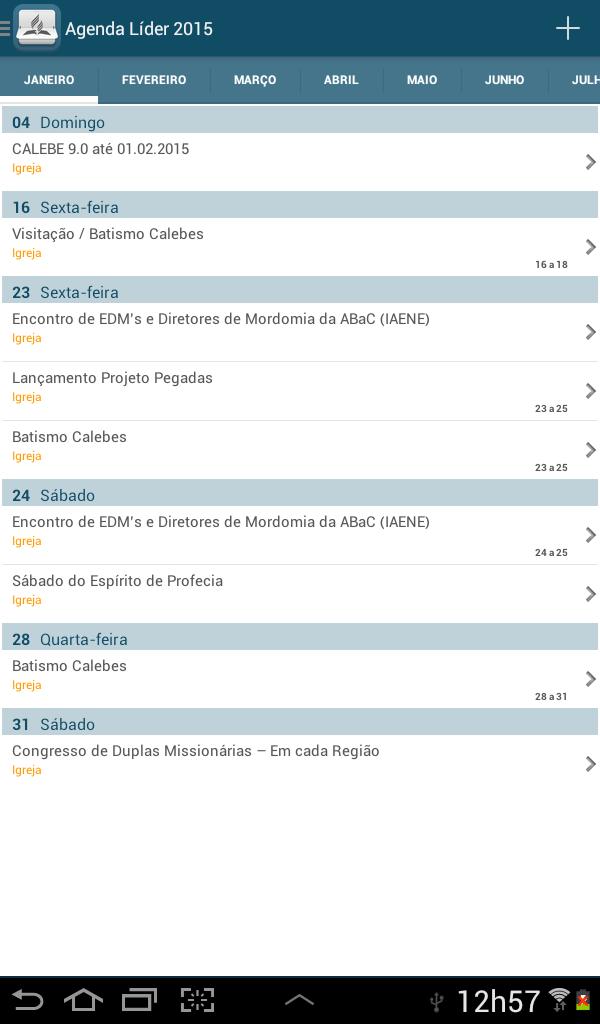This screenshot has width=600, height=1024.
Task: View Lançamento Projeto Pegadas details
Action: tap(300, 387)
